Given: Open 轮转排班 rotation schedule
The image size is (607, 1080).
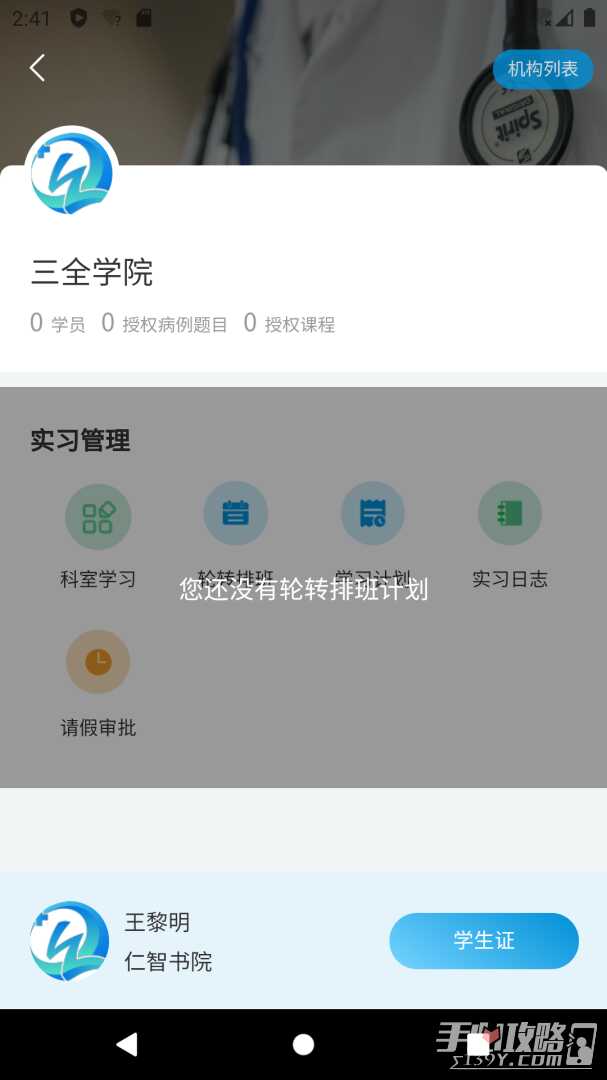Looking at the screenshot, I should click(235, 515).
